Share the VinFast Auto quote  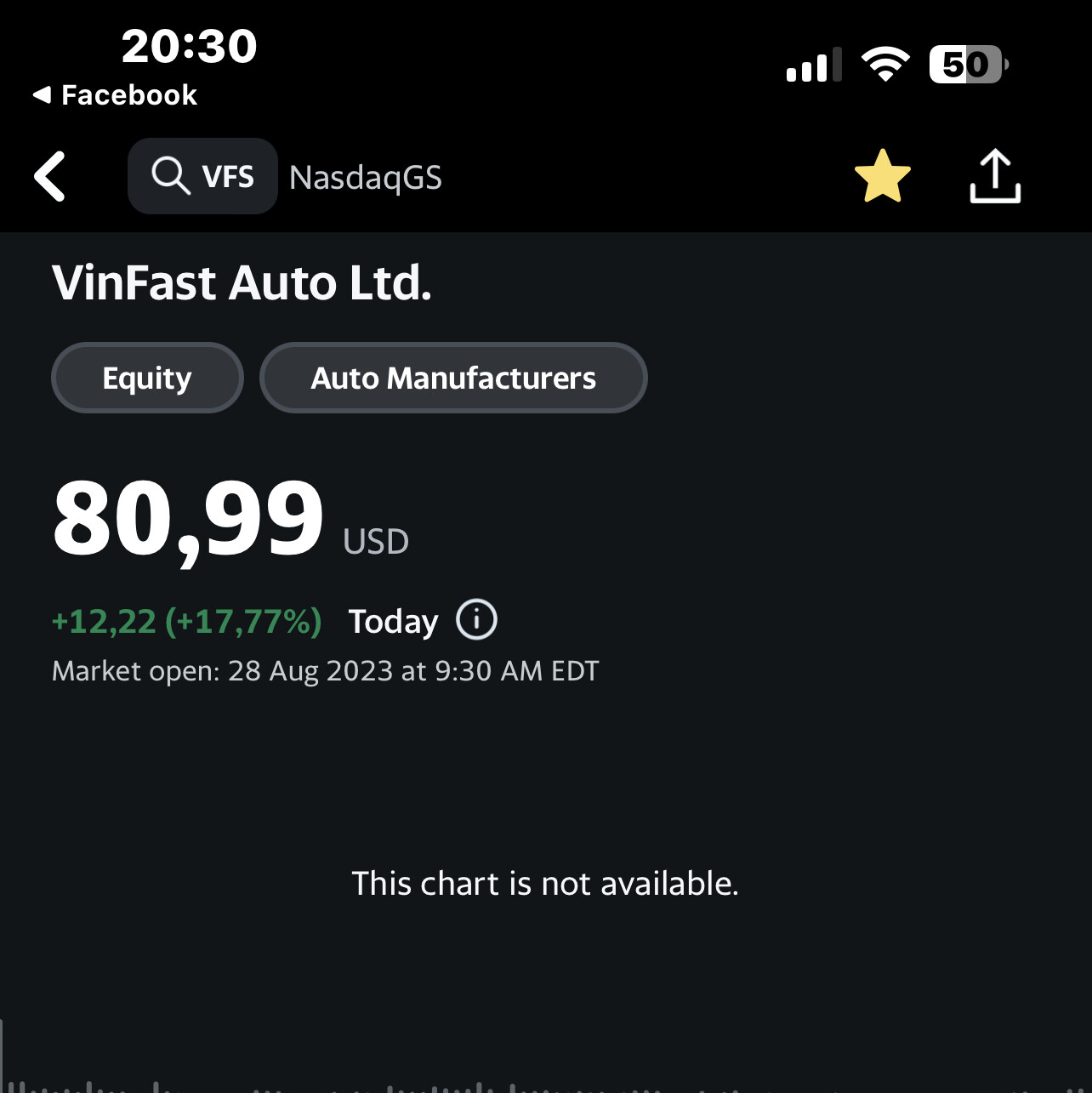[995, 177]
